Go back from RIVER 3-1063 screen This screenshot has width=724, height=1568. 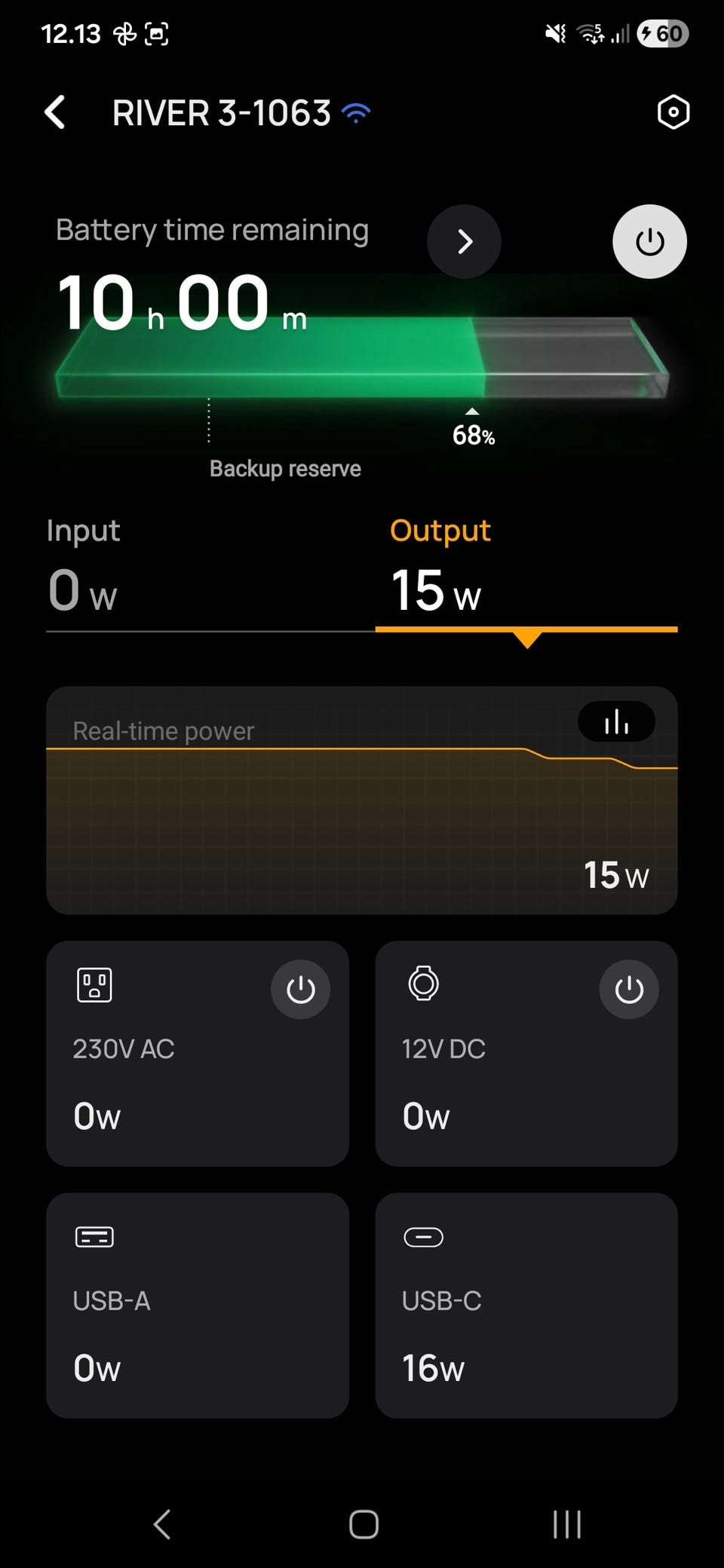point(55,113)
